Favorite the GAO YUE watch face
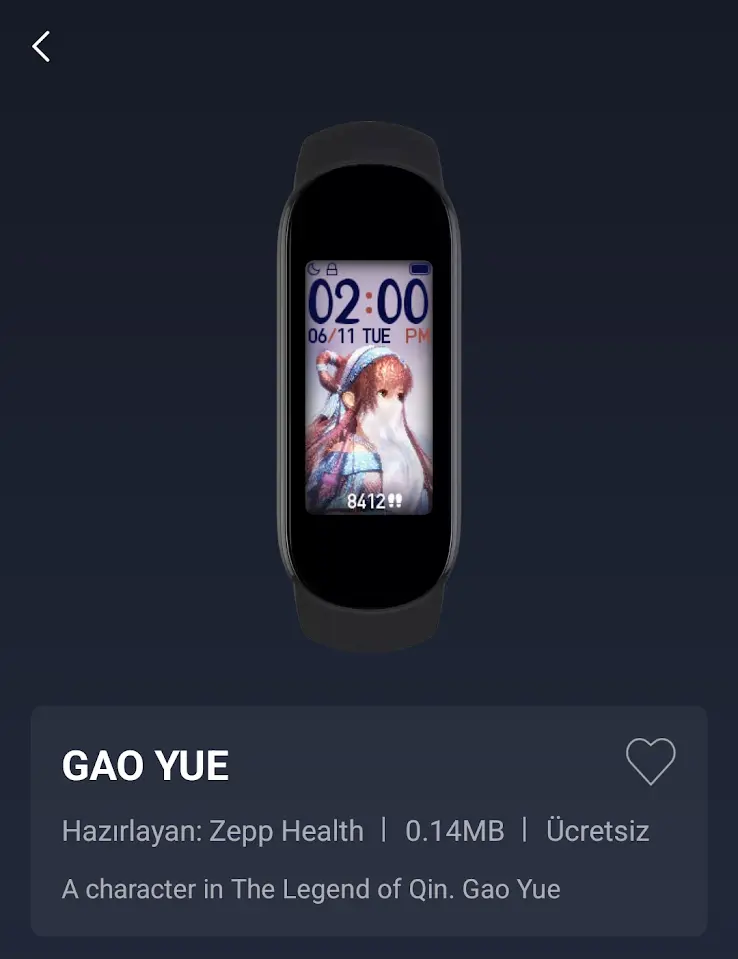 pyautogui.click(x=650, y=762)
